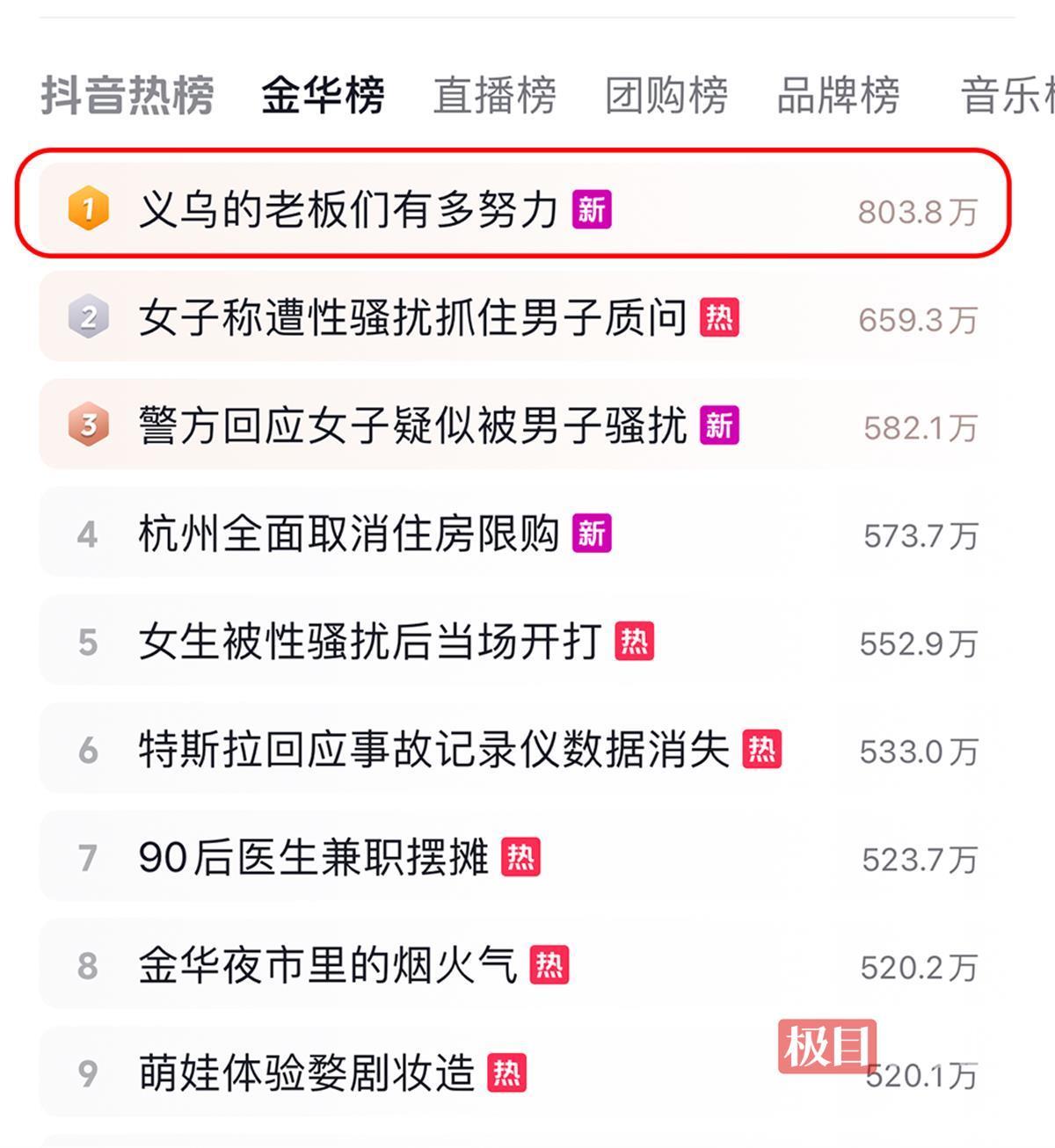
Task: Open 杭州全面取消住房限购 topic
Action: (349, 534)
